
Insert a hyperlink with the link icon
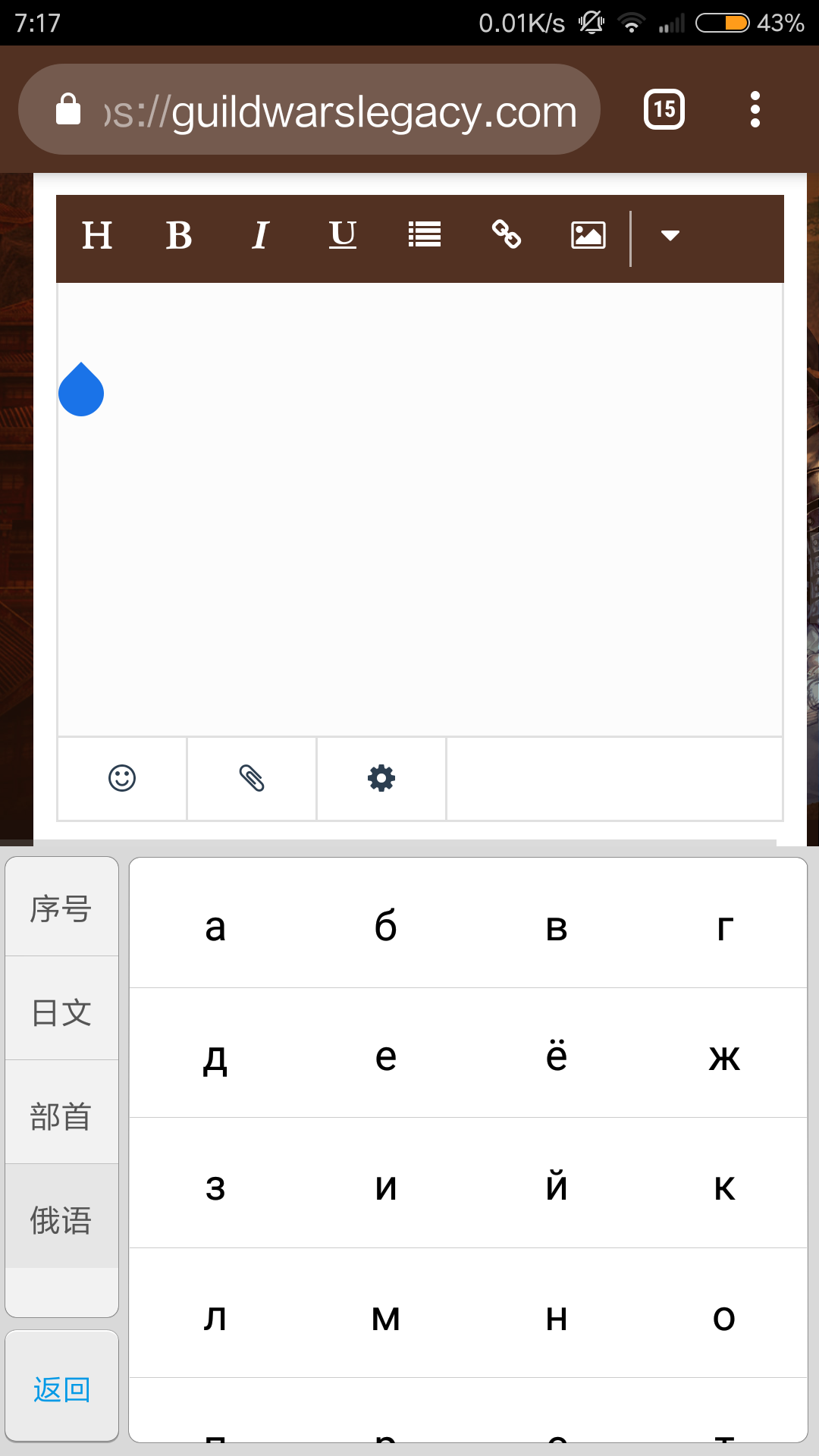pos(507,235)
